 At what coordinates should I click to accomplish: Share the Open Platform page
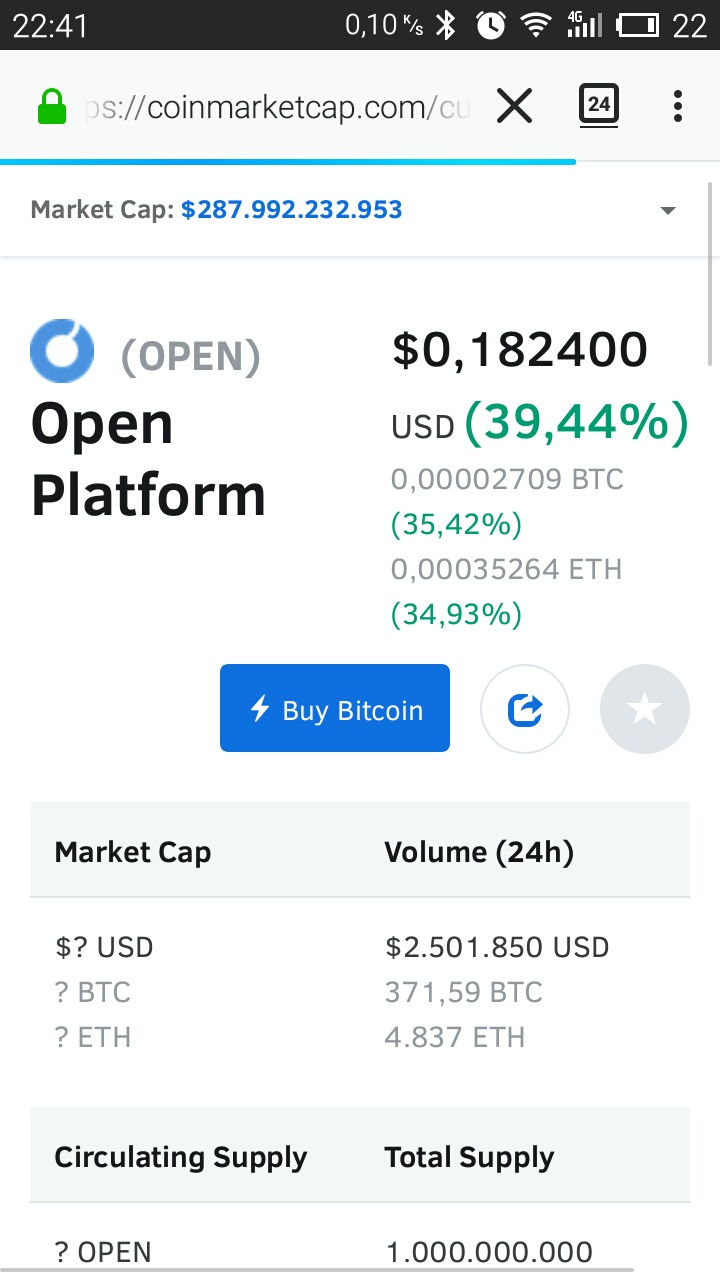tap(525, 709)
